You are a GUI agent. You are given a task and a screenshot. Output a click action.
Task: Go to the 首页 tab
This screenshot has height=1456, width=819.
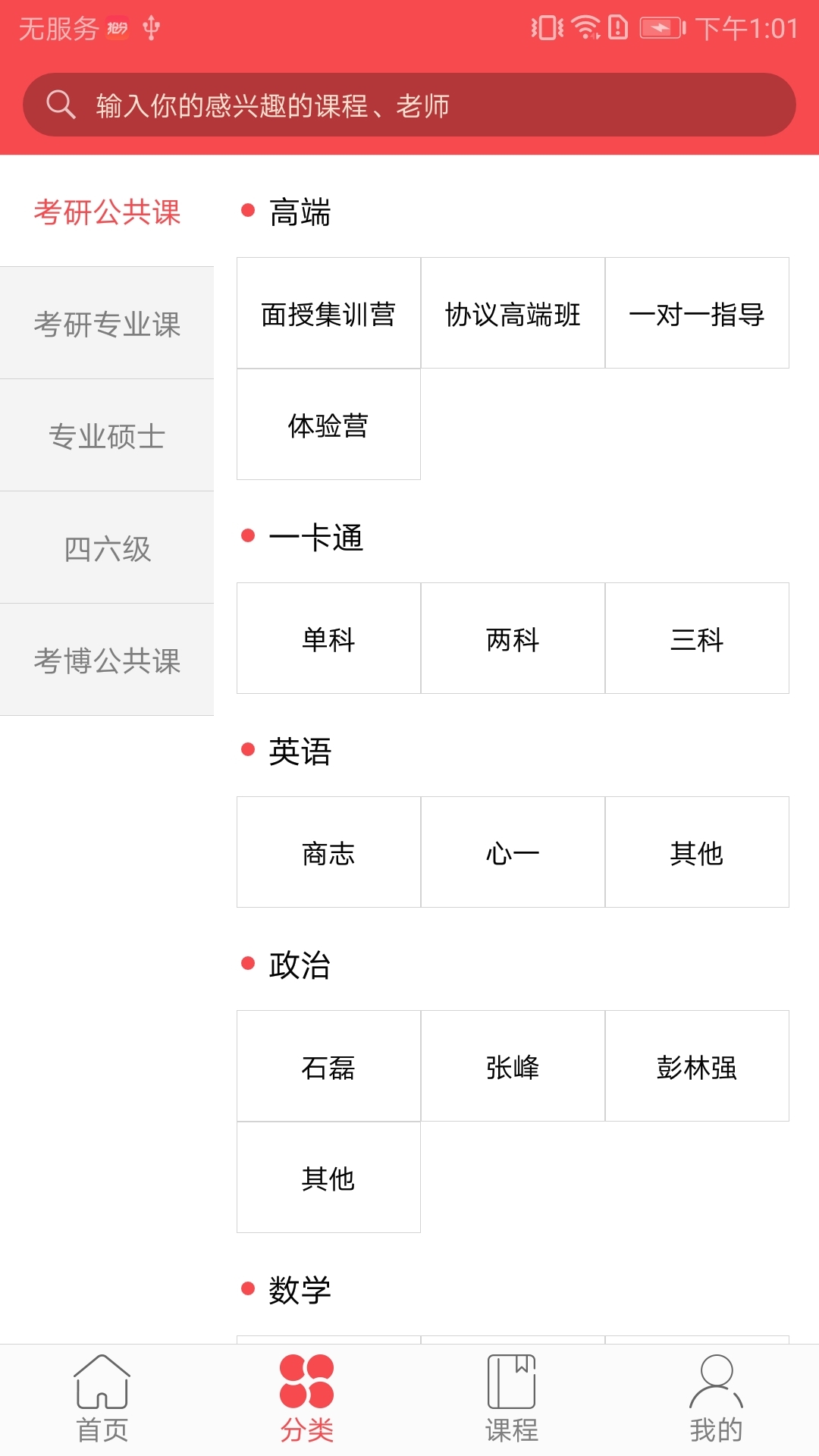coord(102,1400)
